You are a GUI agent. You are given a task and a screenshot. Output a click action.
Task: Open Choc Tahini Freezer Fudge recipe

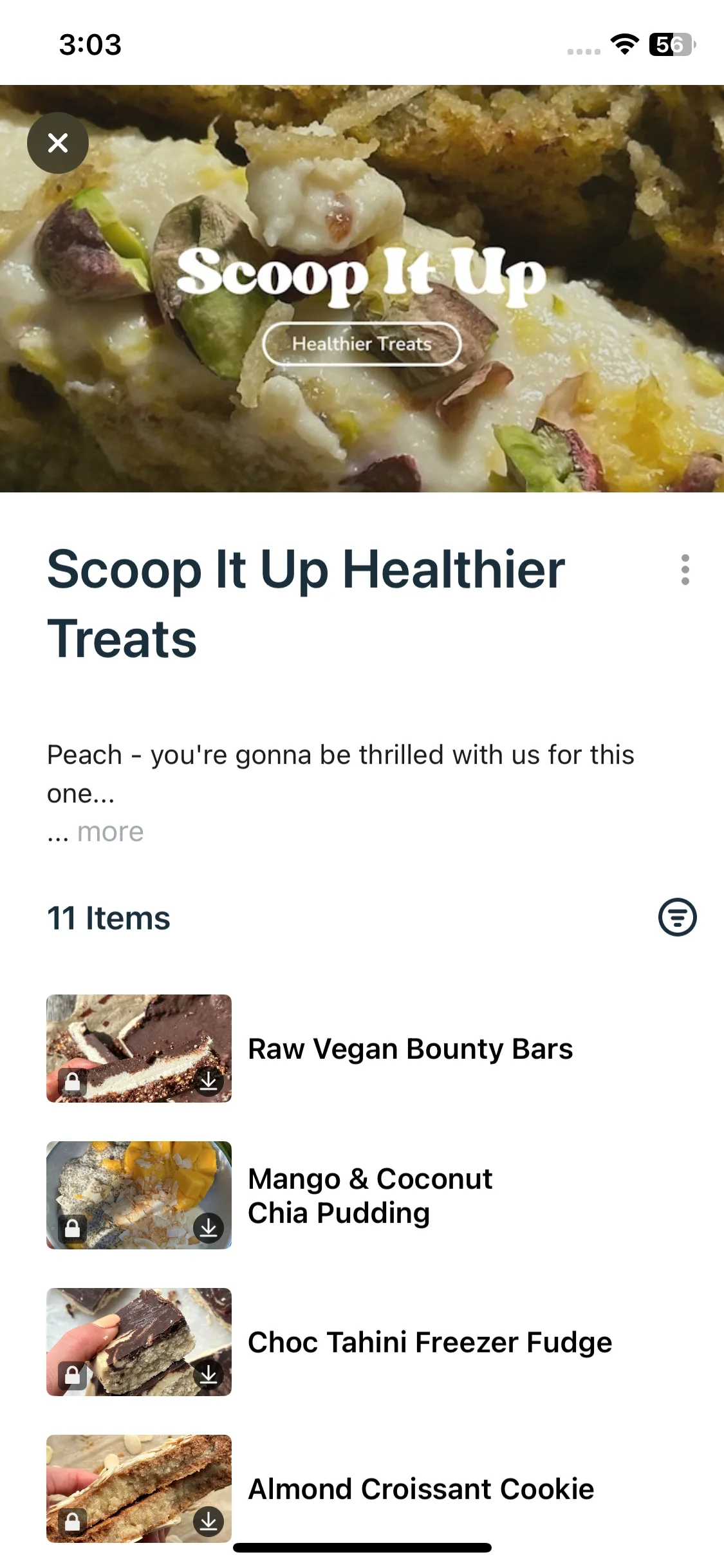429,1343
